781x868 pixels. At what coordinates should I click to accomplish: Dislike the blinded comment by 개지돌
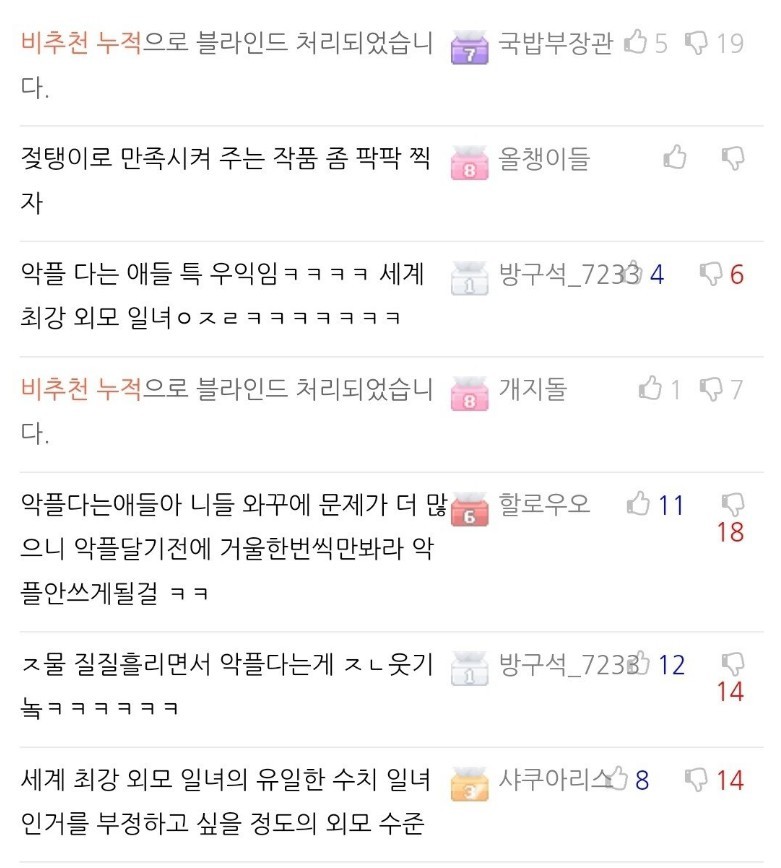click(x=712, y=389)
